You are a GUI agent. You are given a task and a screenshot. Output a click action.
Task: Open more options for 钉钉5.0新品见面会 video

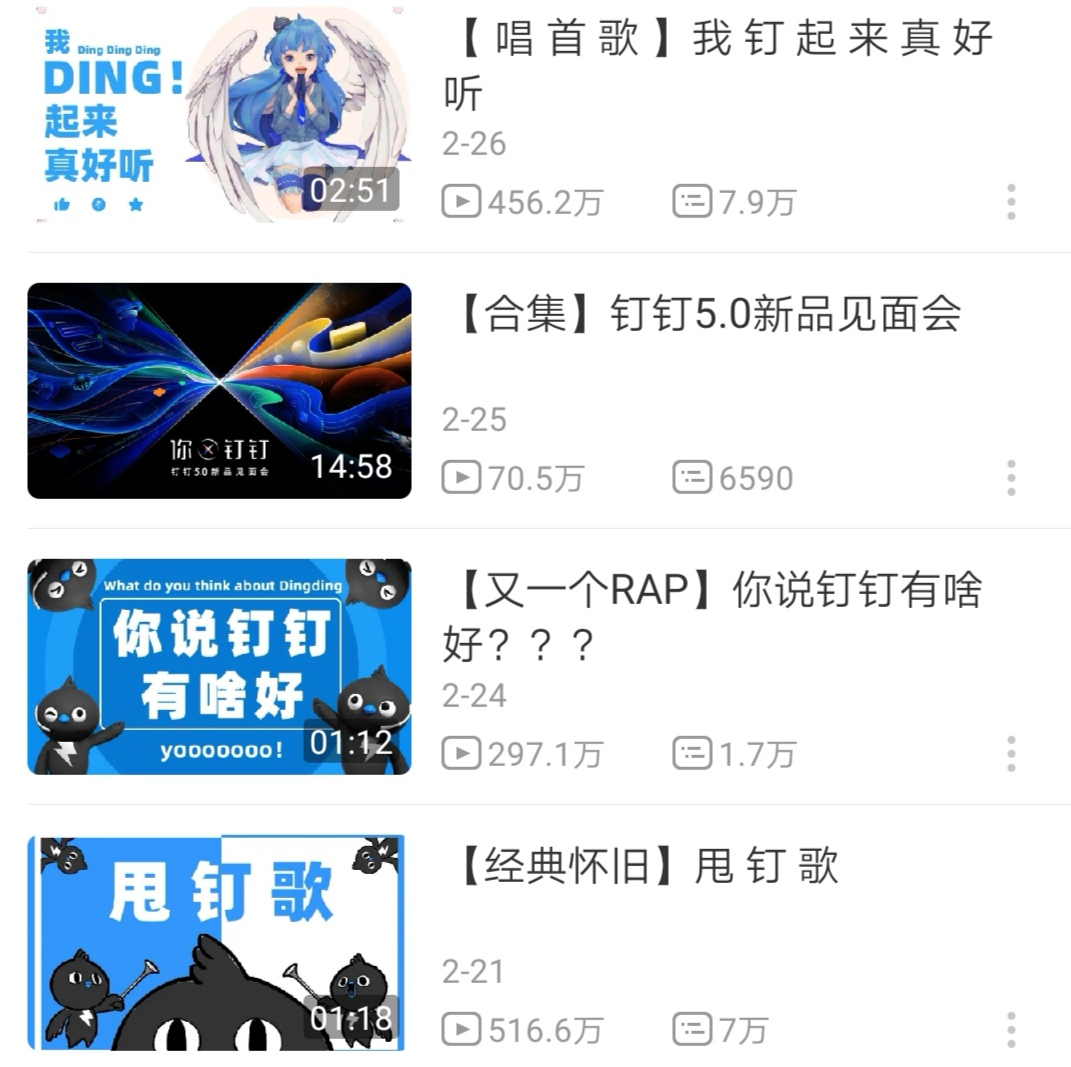1011,478
